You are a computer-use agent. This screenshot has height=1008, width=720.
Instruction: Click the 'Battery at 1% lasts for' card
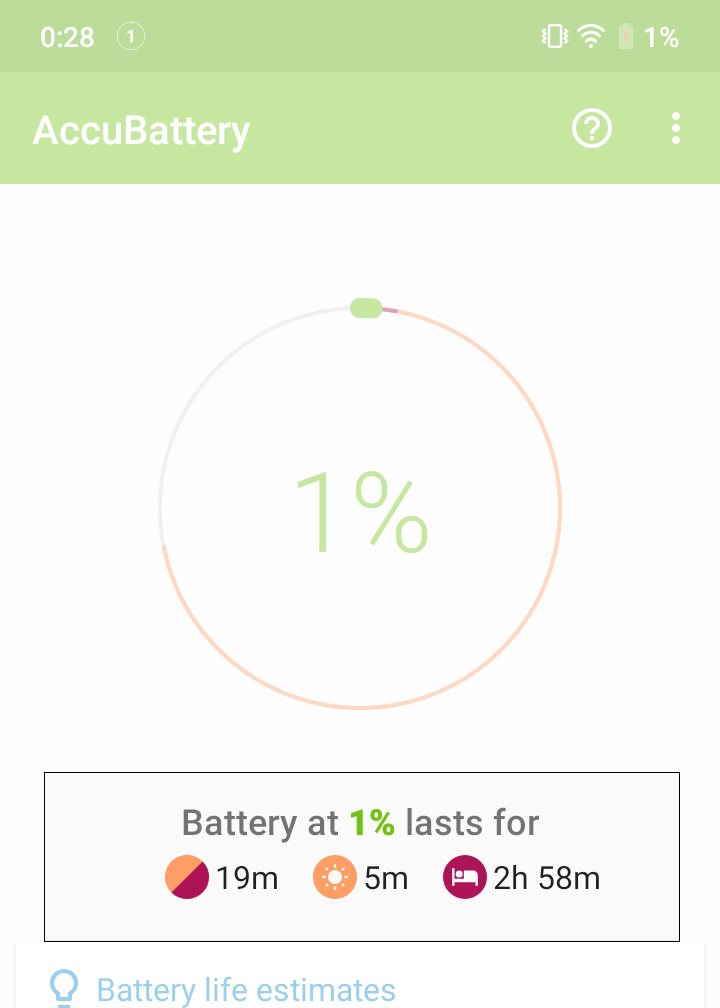tap(361, 855)
